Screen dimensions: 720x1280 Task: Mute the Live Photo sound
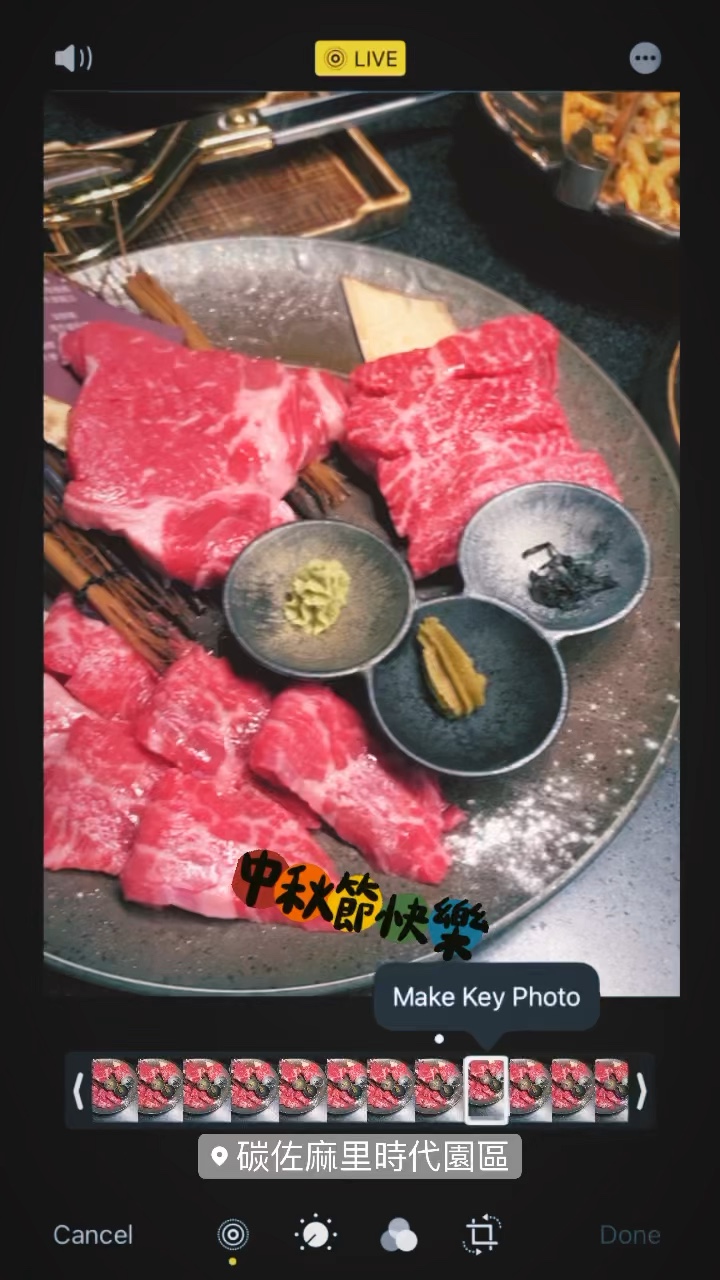[x=73, y=59]
